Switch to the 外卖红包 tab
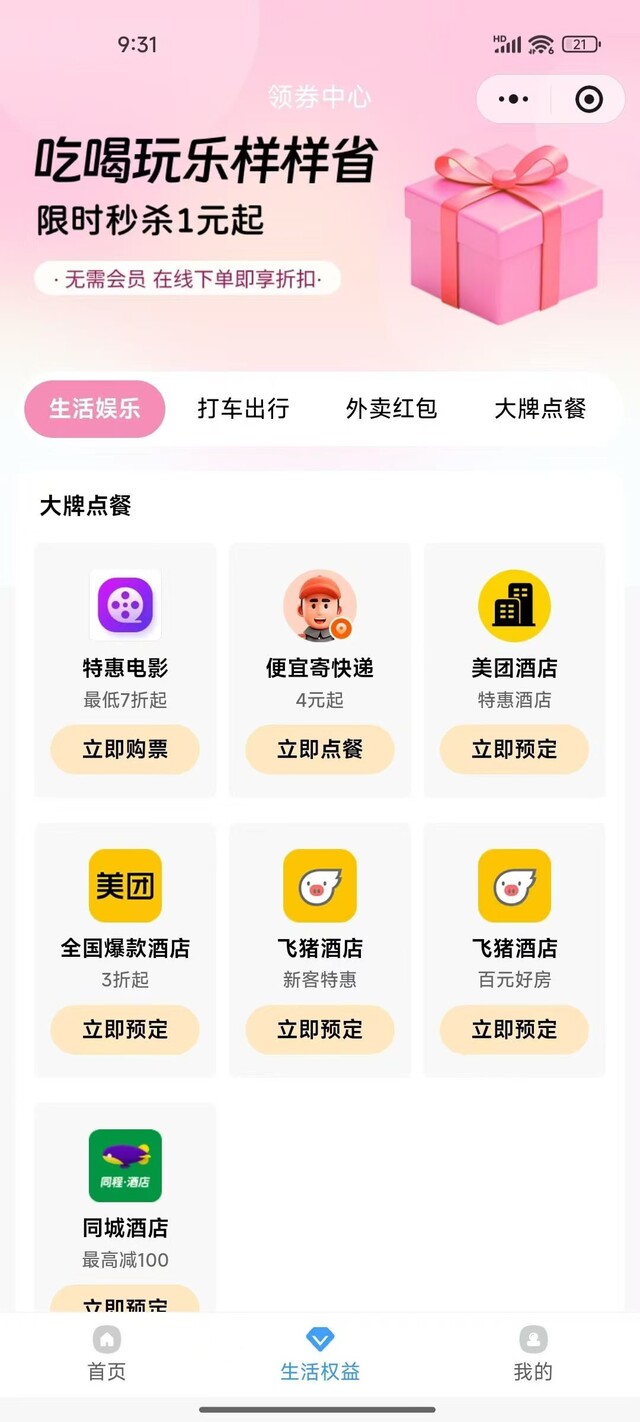Image resolution: width=640 pixels, height=1422 pixels. 391,408
